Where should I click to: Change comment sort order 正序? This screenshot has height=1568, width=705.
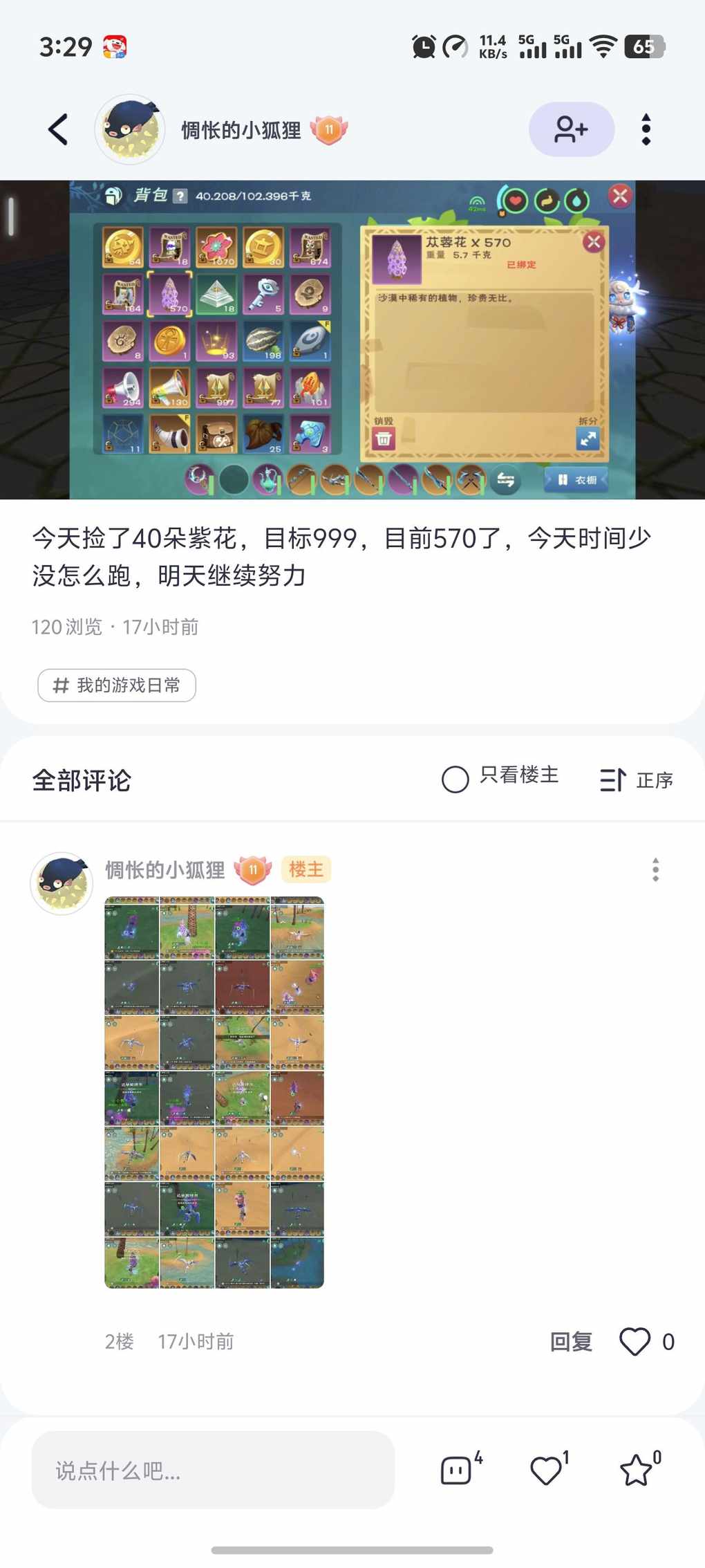[637, 780]
